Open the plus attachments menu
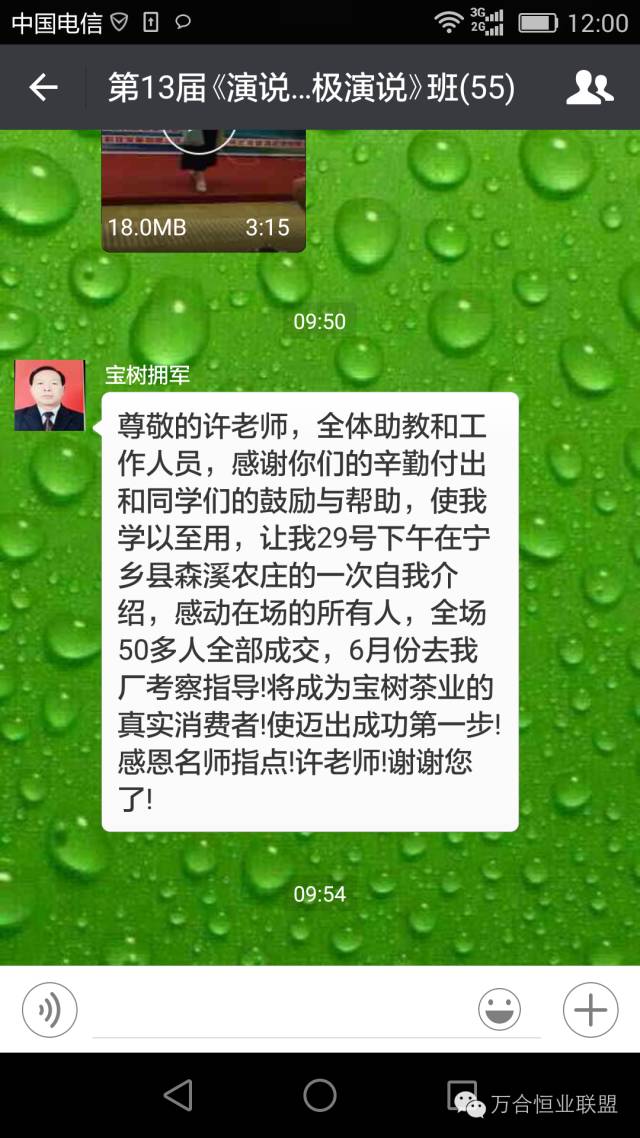The height and width of the screenshot is (1138, 640). pyautogui.click(x=590, y=1009)
